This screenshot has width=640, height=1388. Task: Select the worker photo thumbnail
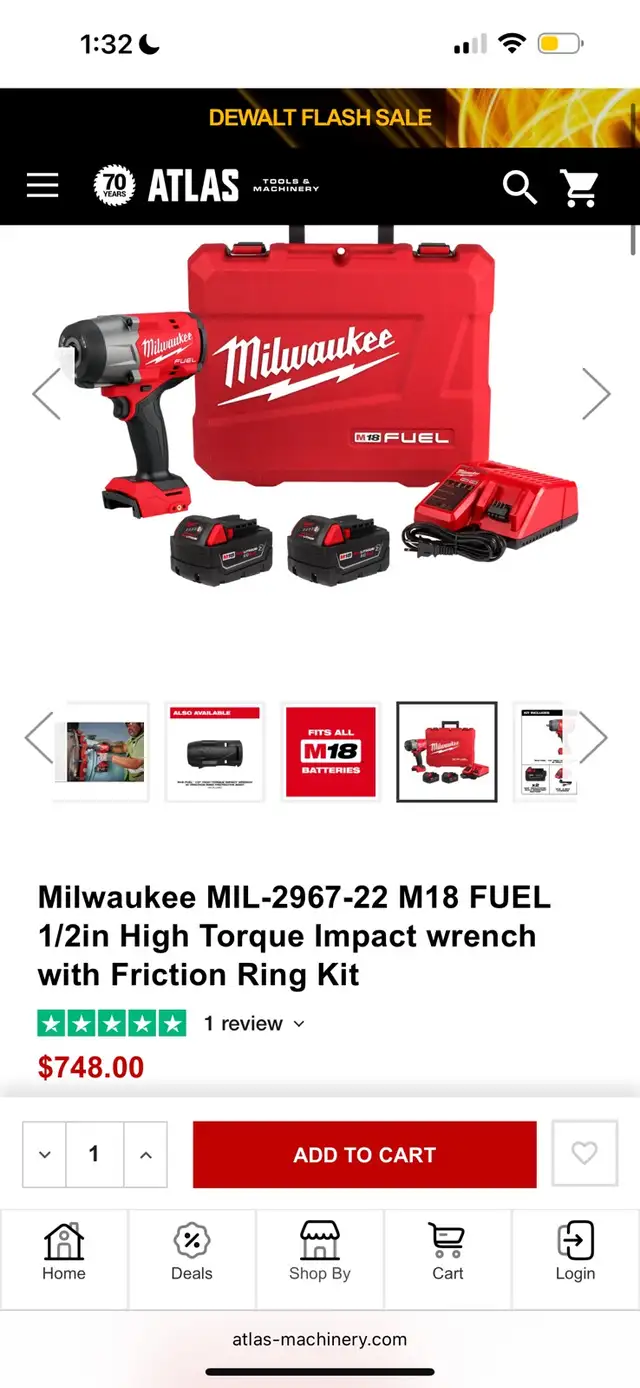[104, 752]
